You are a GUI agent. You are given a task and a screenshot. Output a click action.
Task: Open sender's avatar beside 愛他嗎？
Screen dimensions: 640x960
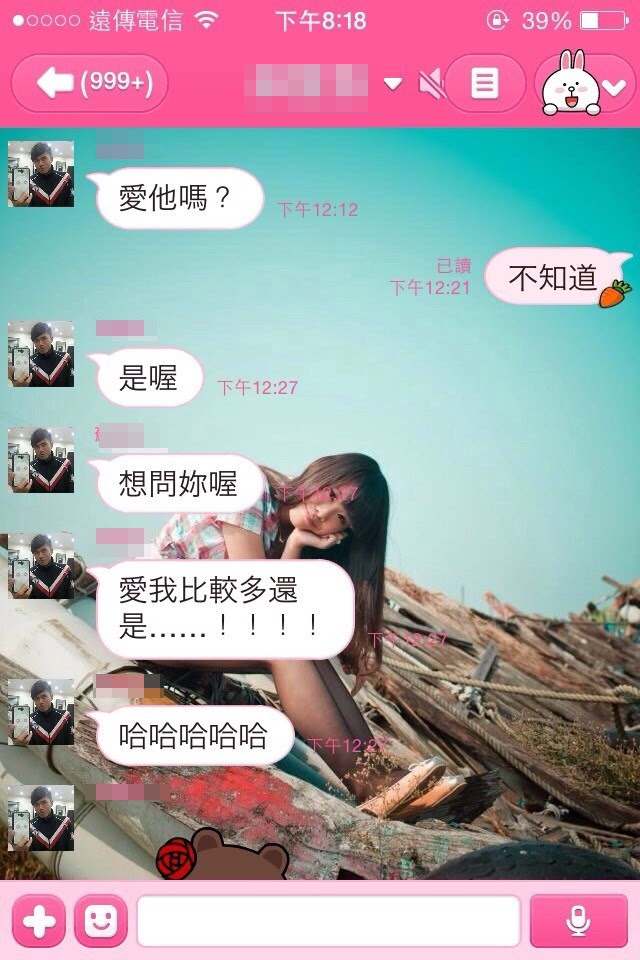point(41,174)
